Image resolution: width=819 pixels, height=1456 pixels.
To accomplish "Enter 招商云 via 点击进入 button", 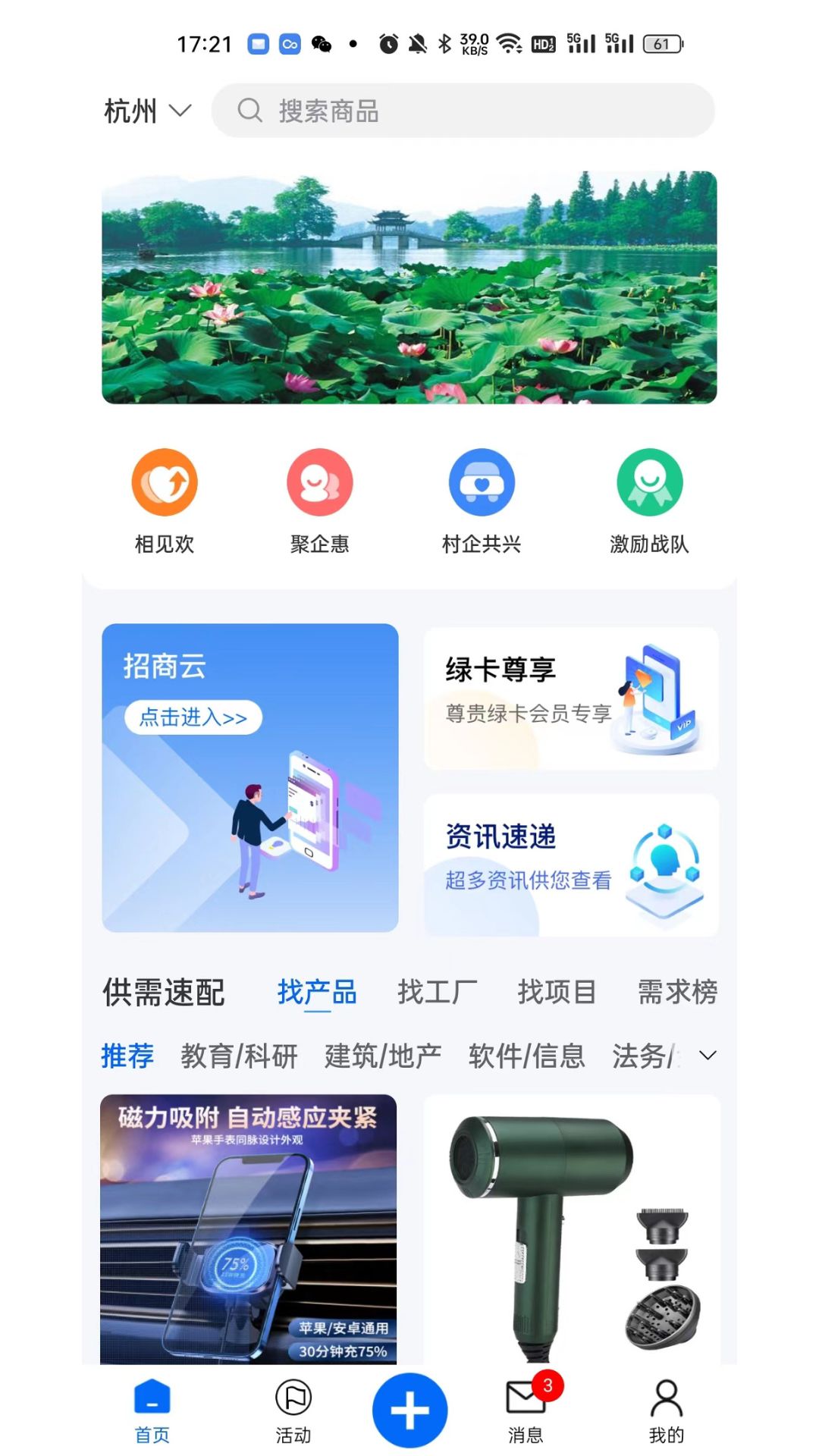I will [x=193, y=717].
